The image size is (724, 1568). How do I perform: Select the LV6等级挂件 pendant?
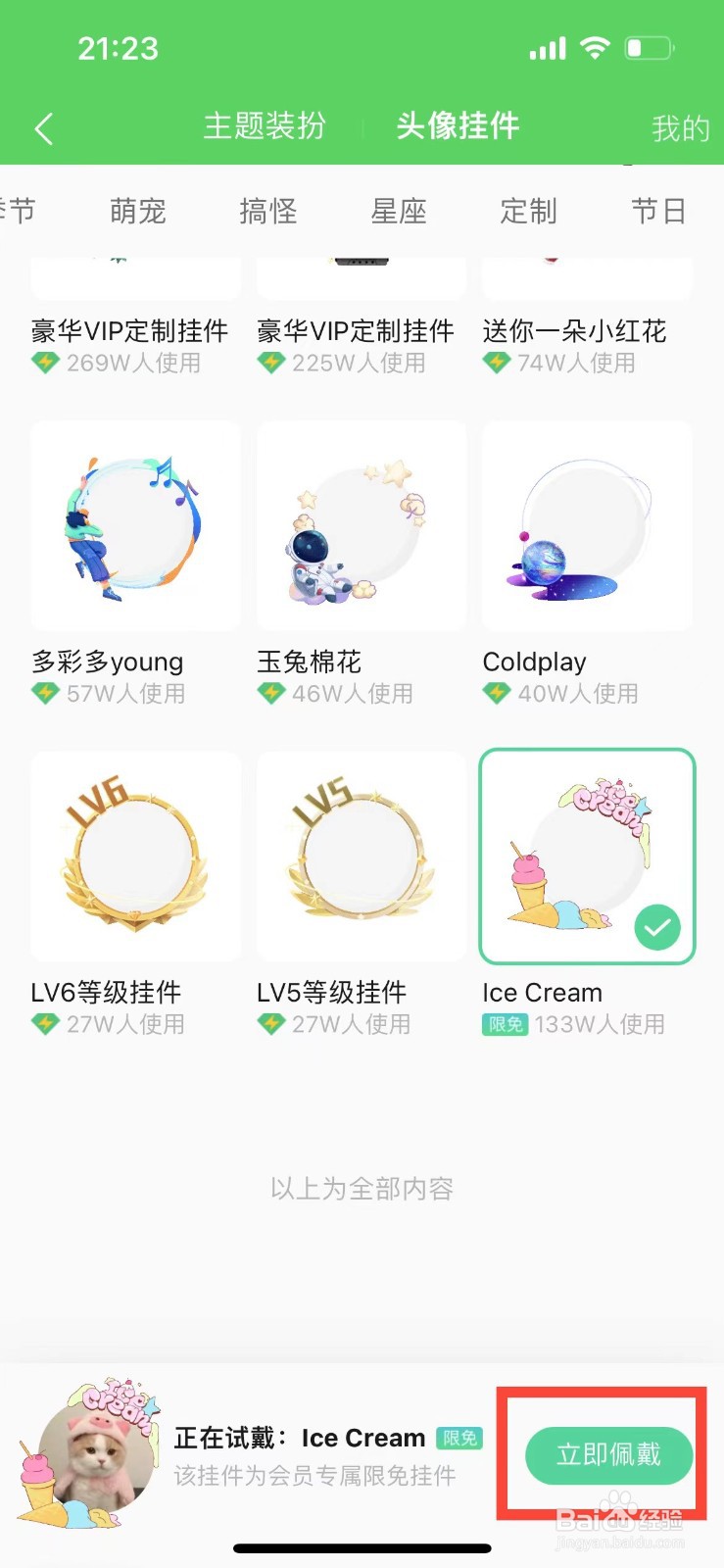[x=134, y=856]
